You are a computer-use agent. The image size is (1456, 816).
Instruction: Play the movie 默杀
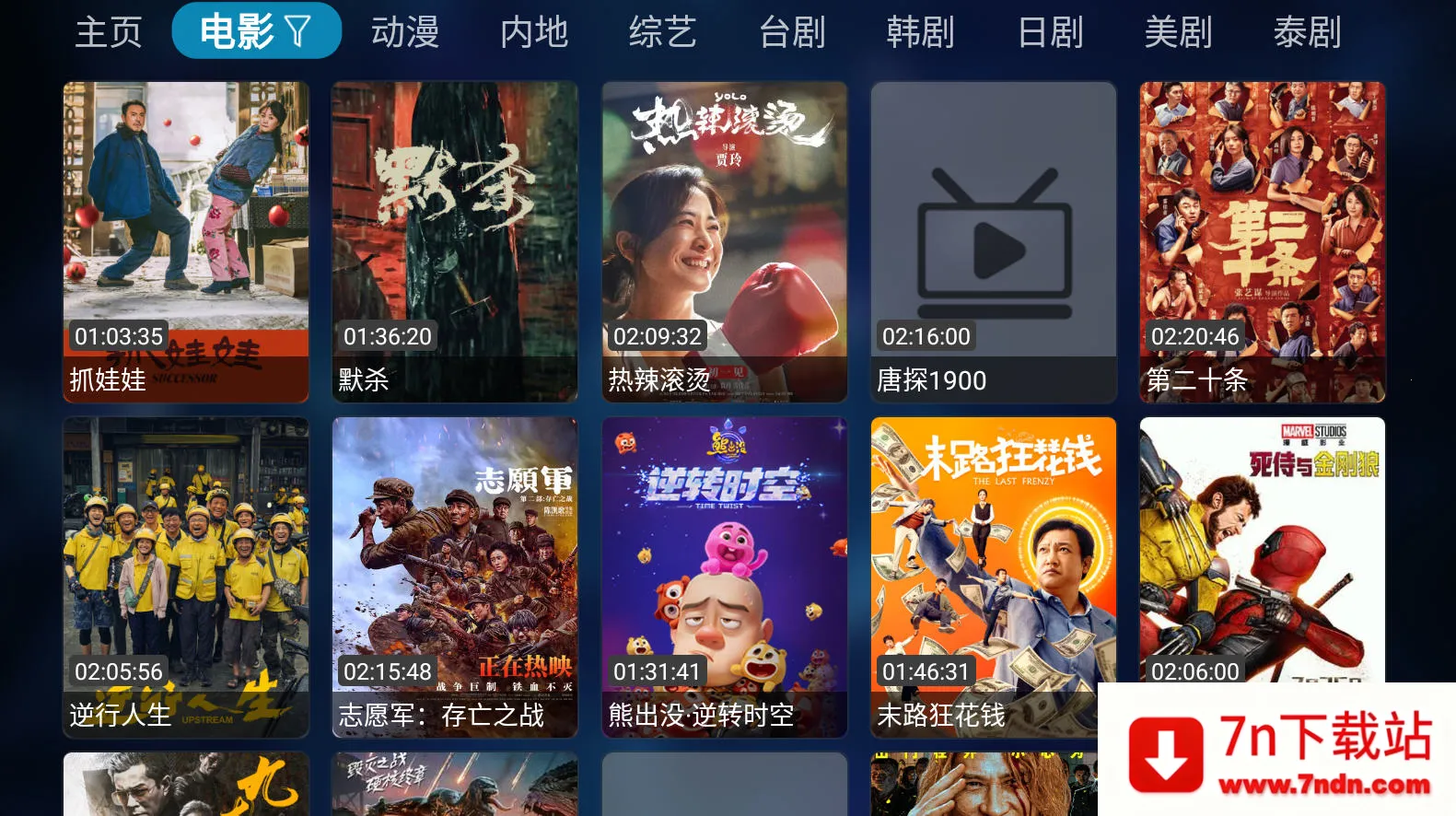(455, 241)
